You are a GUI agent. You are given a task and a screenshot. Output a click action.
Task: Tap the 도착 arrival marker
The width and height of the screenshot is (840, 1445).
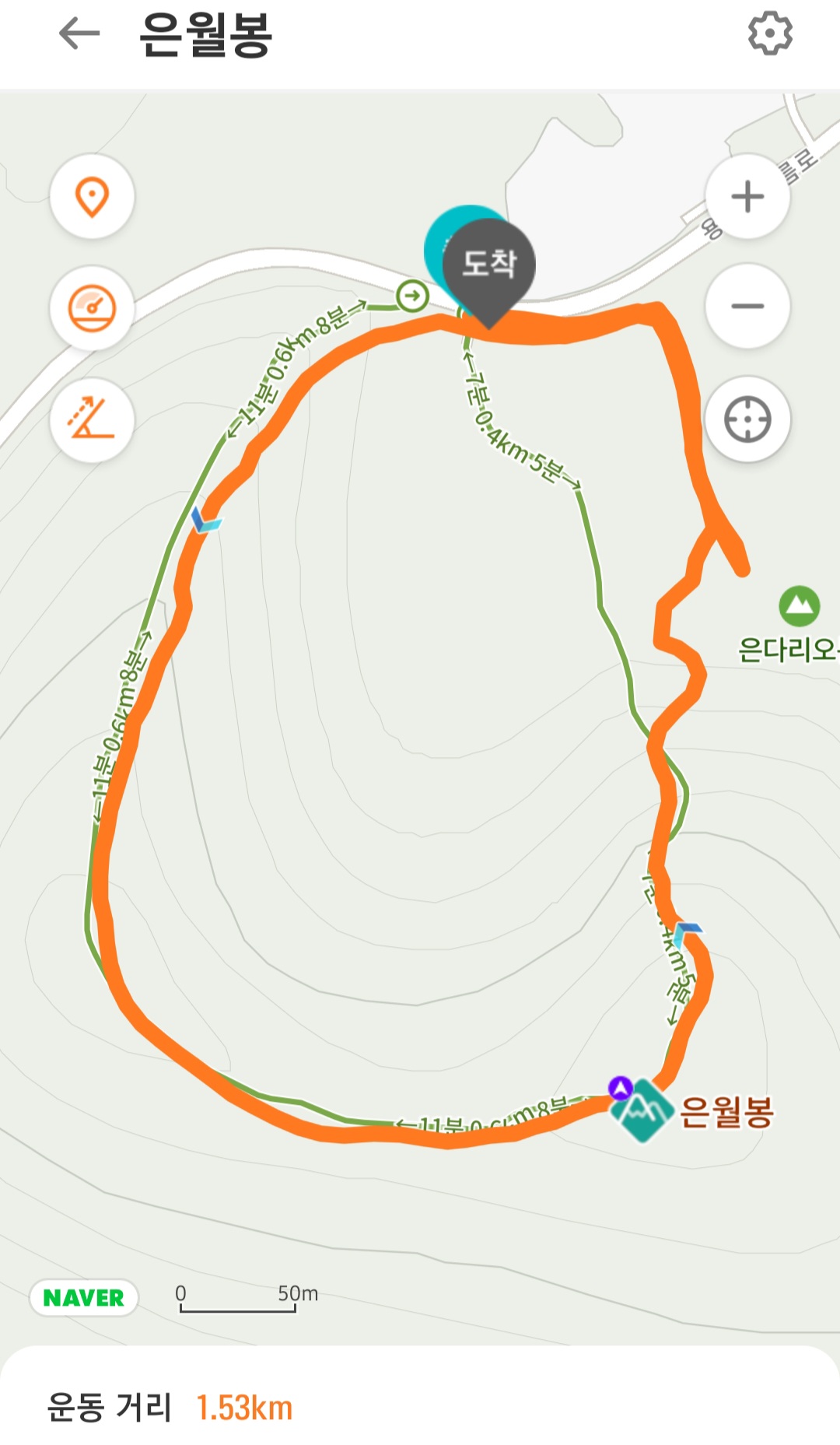(488, 268)
